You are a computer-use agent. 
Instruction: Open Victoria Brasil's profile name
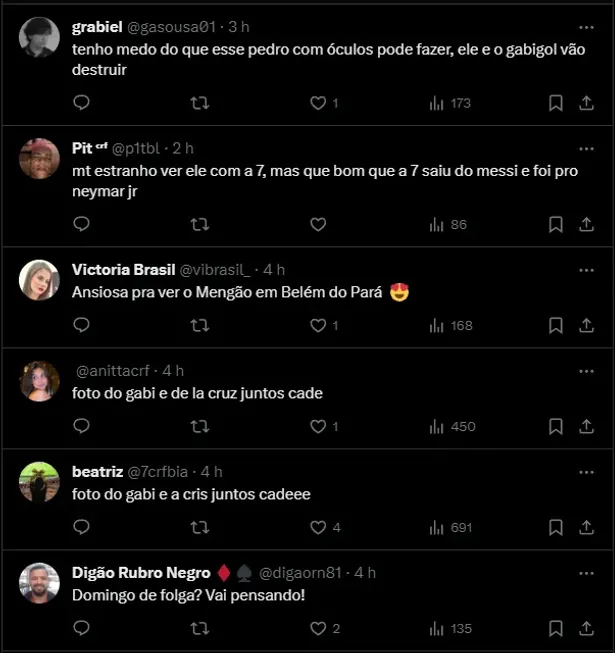coord(123,270)
